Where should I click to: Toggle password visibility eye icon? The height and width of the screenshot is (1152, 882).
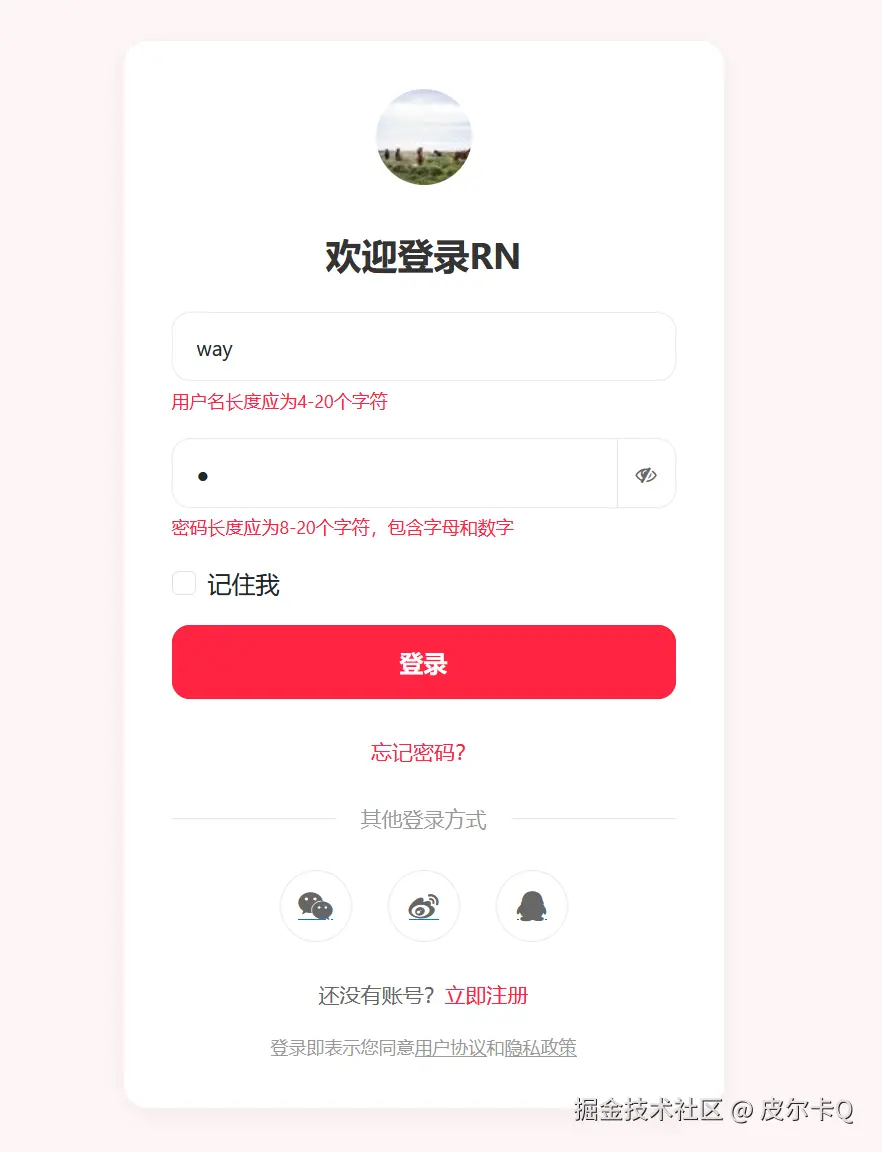(646, 474)
